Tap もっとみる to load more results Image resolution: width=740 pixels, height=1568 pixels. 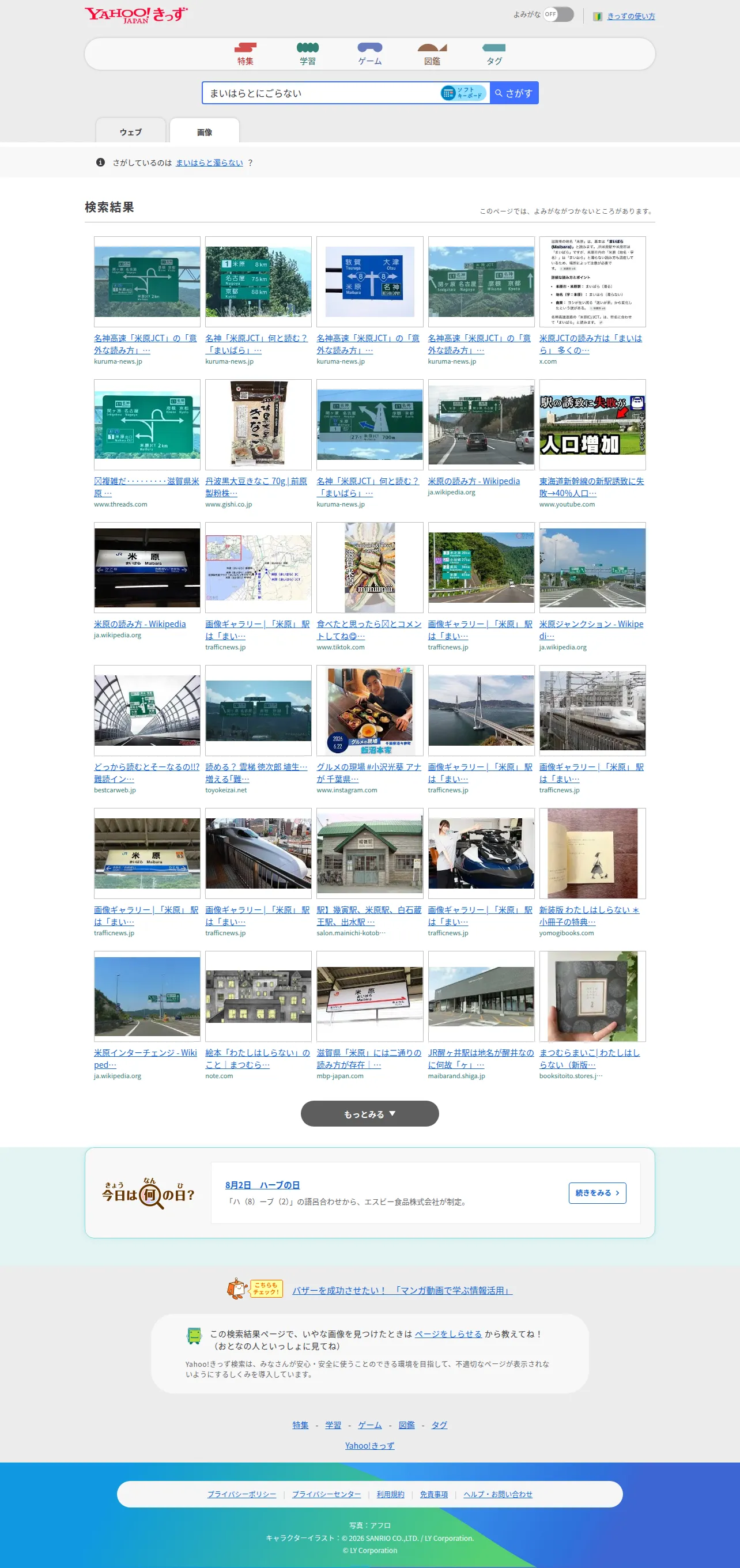pyautogui.click(x=370, y=1113)
